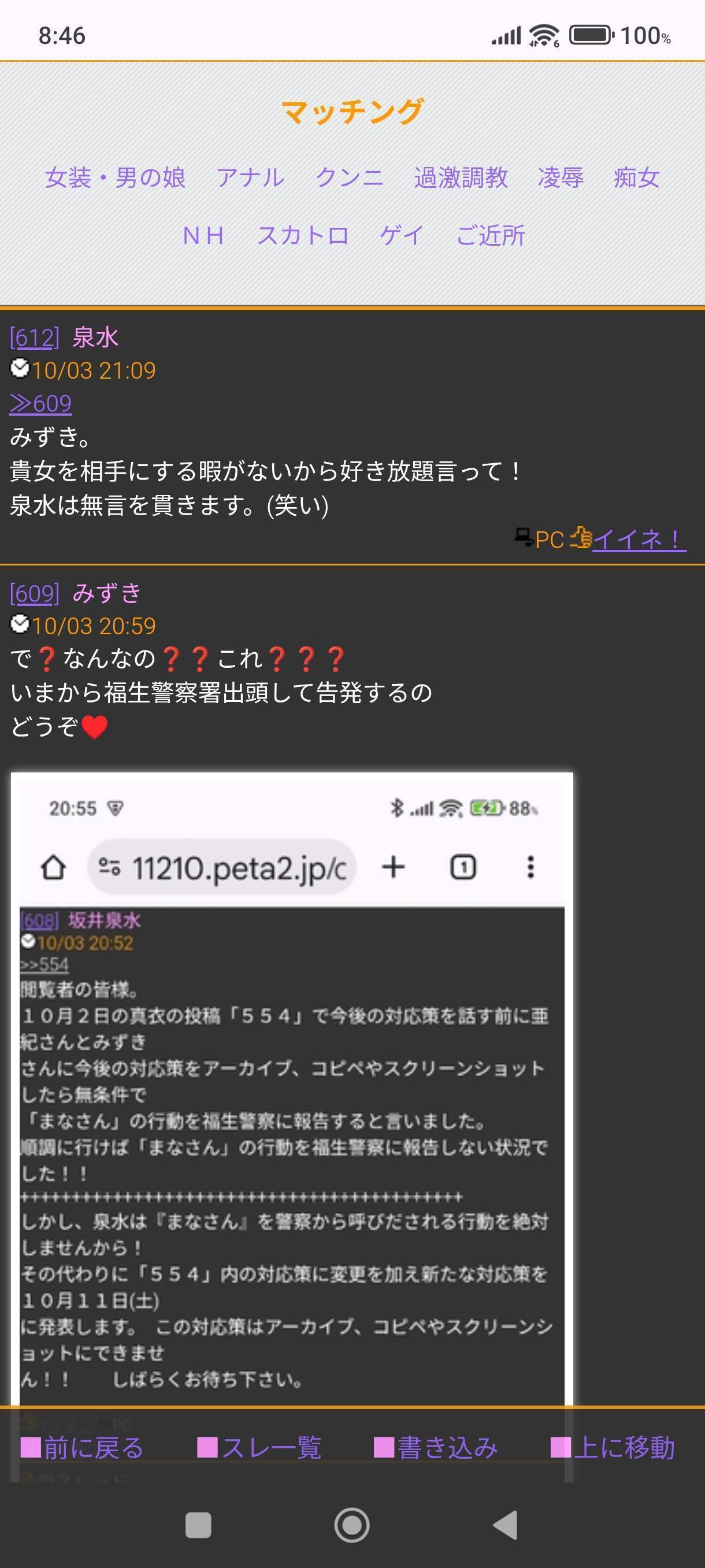The image size is (705, 1568).
Task: Open the ご近所 category link
Action: 490,235
